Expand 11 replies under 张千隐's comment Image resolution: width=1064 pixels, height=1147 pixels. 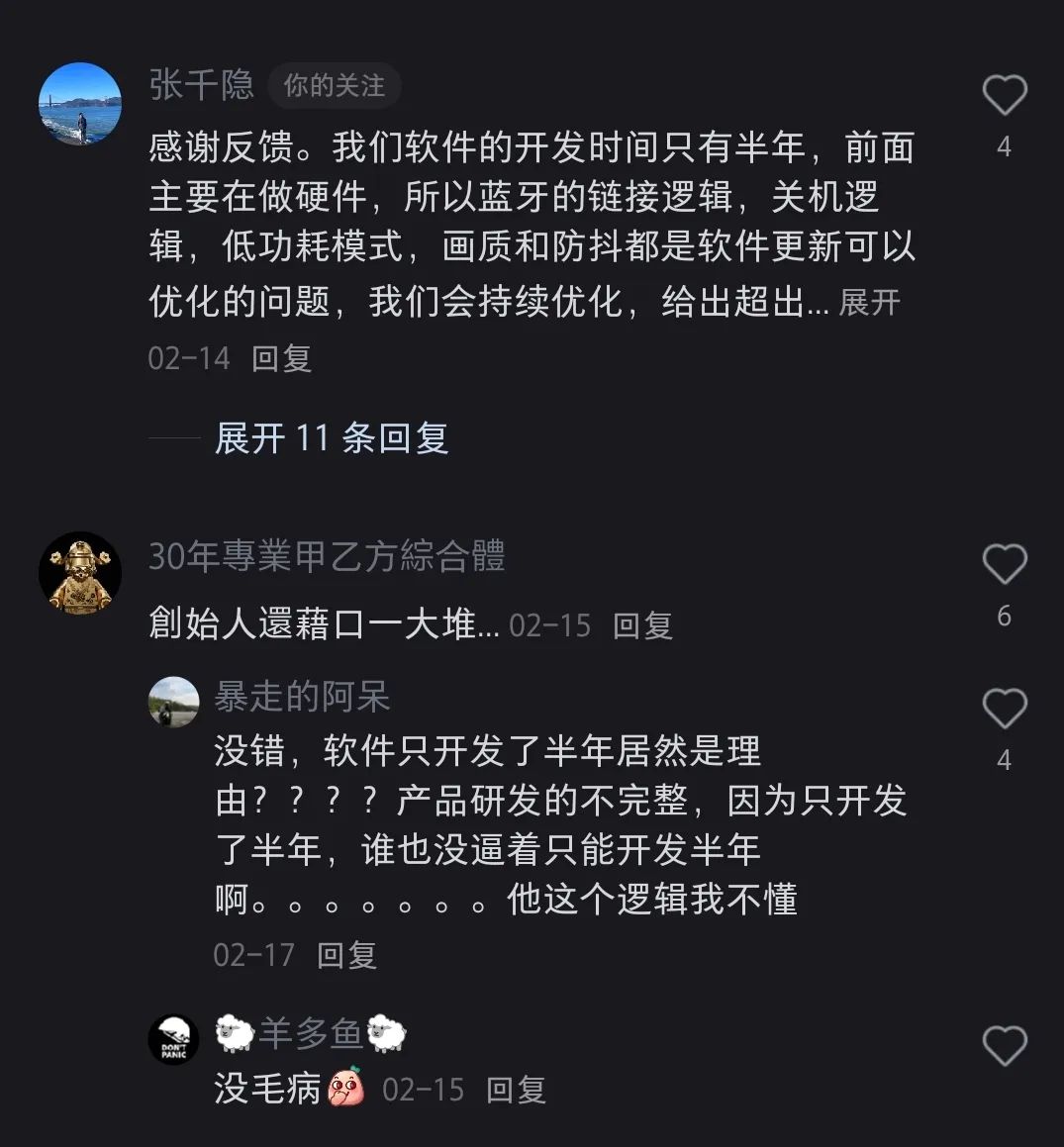[332, 437]
